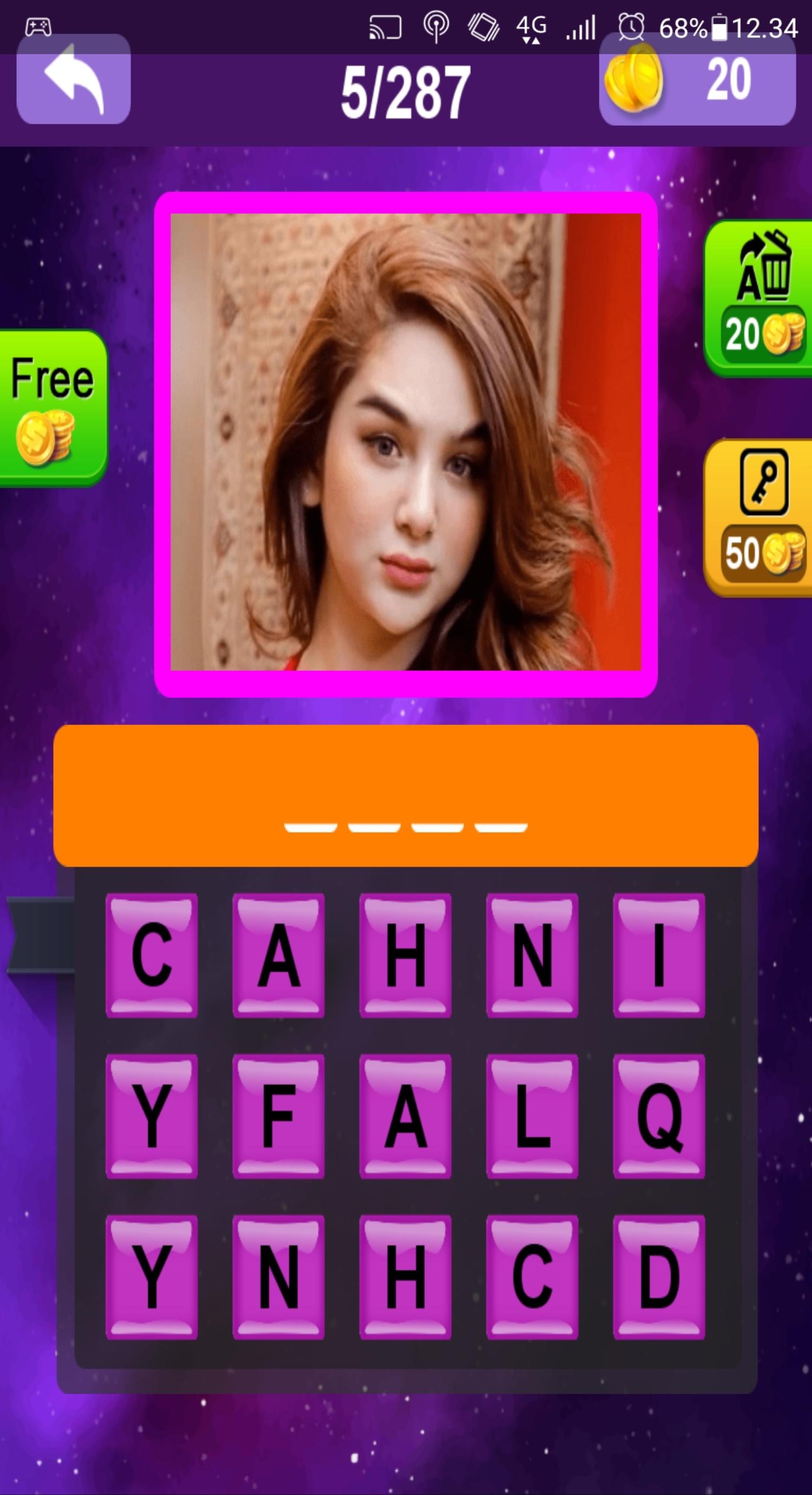Claim free coins

tap(52, 407)
